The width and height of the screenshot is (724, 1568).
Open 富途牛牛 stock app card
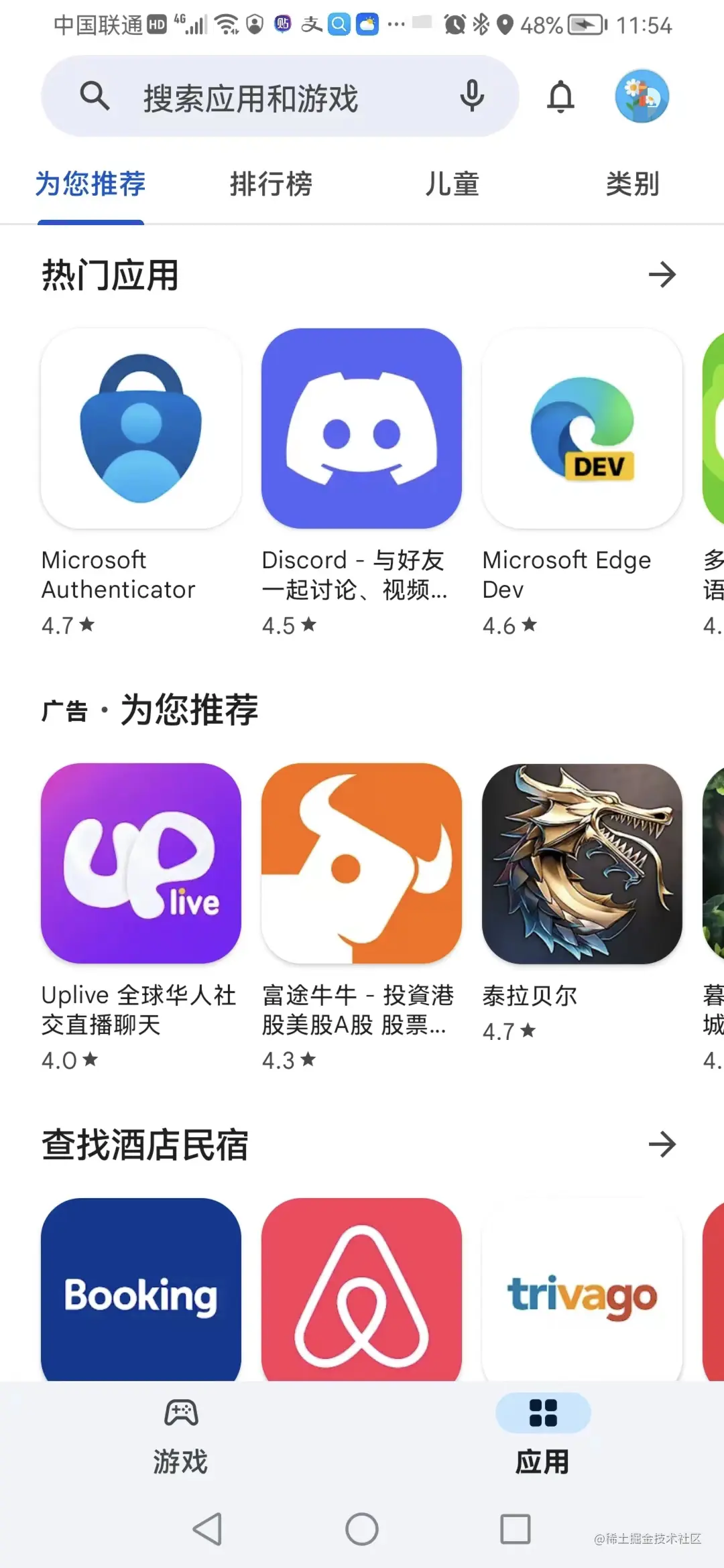tap(361, 863)
